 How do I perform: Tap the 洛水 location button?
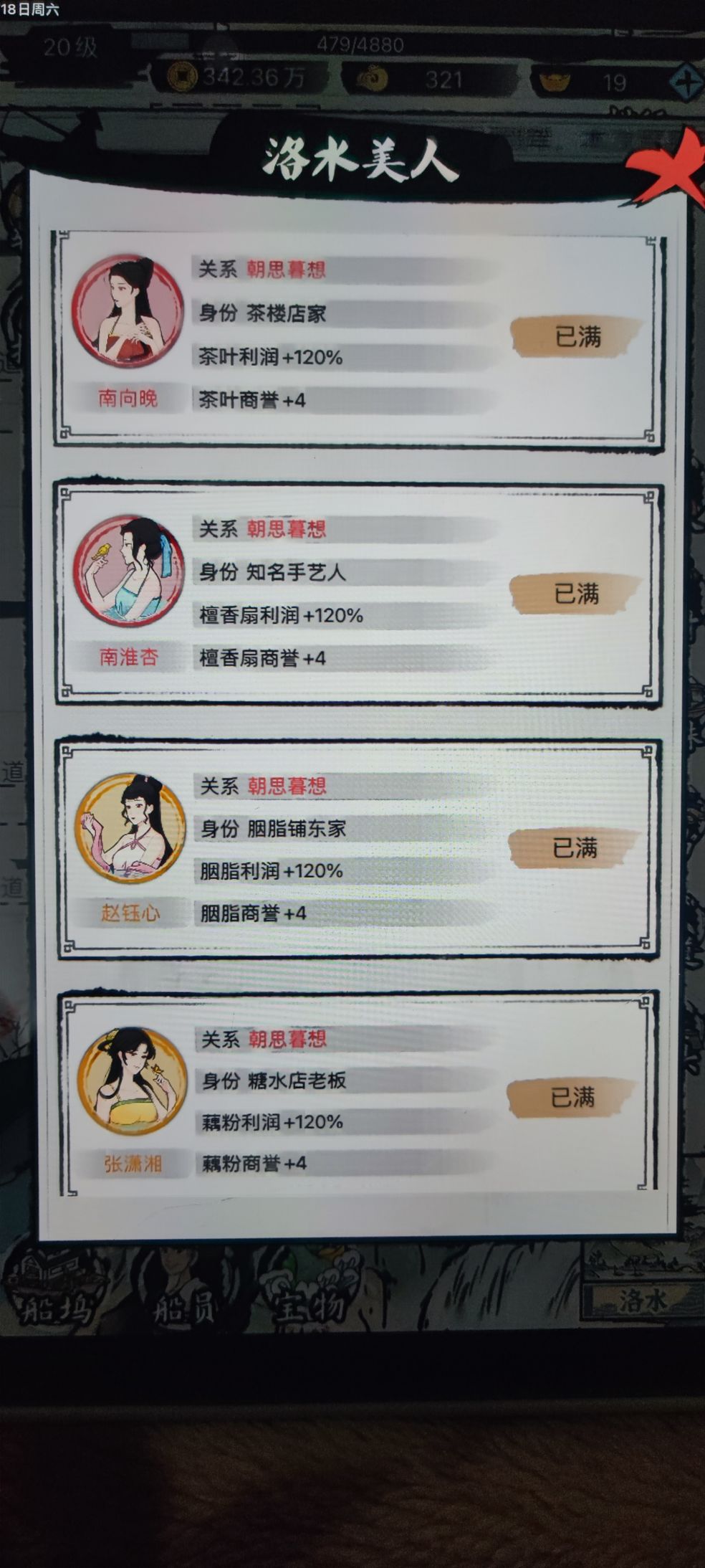pos(641,1300)
